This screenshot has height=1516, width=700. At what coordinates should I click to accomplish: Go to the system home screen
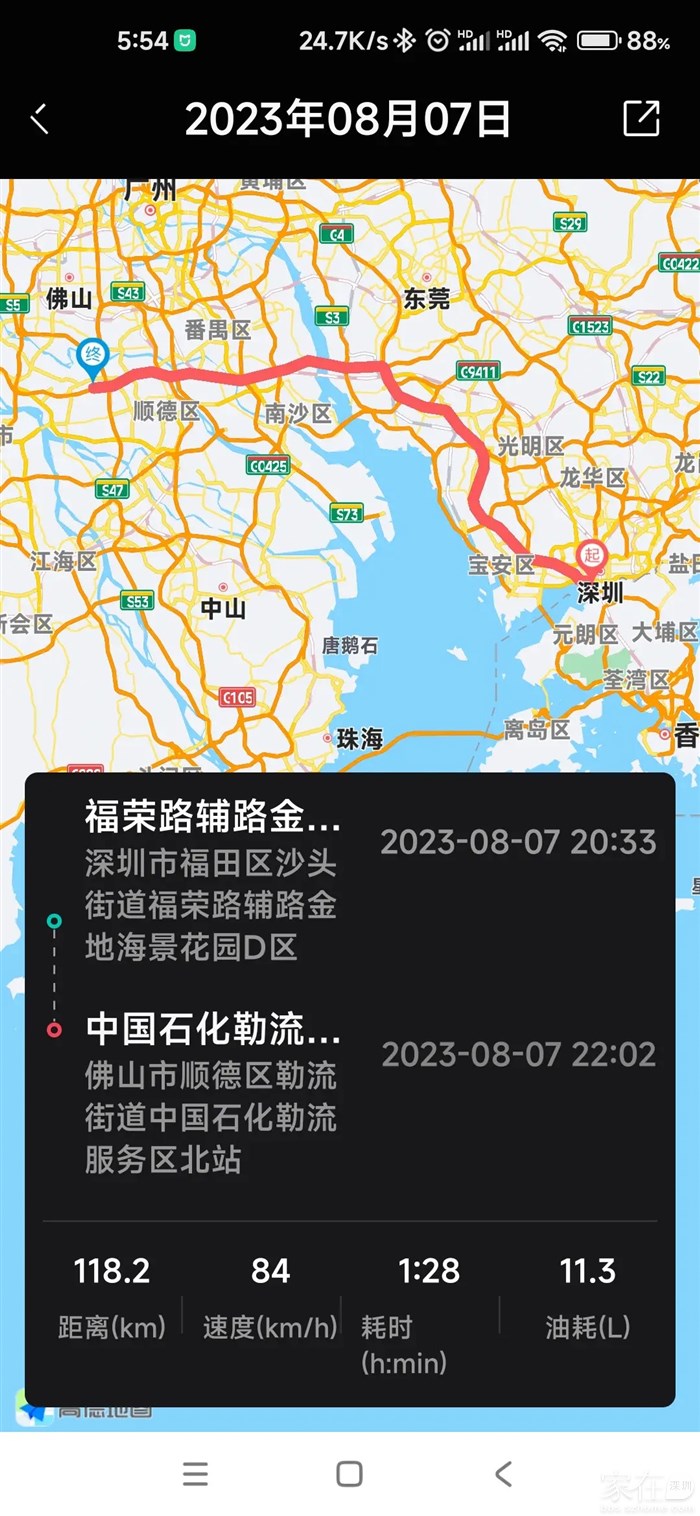349,1473
